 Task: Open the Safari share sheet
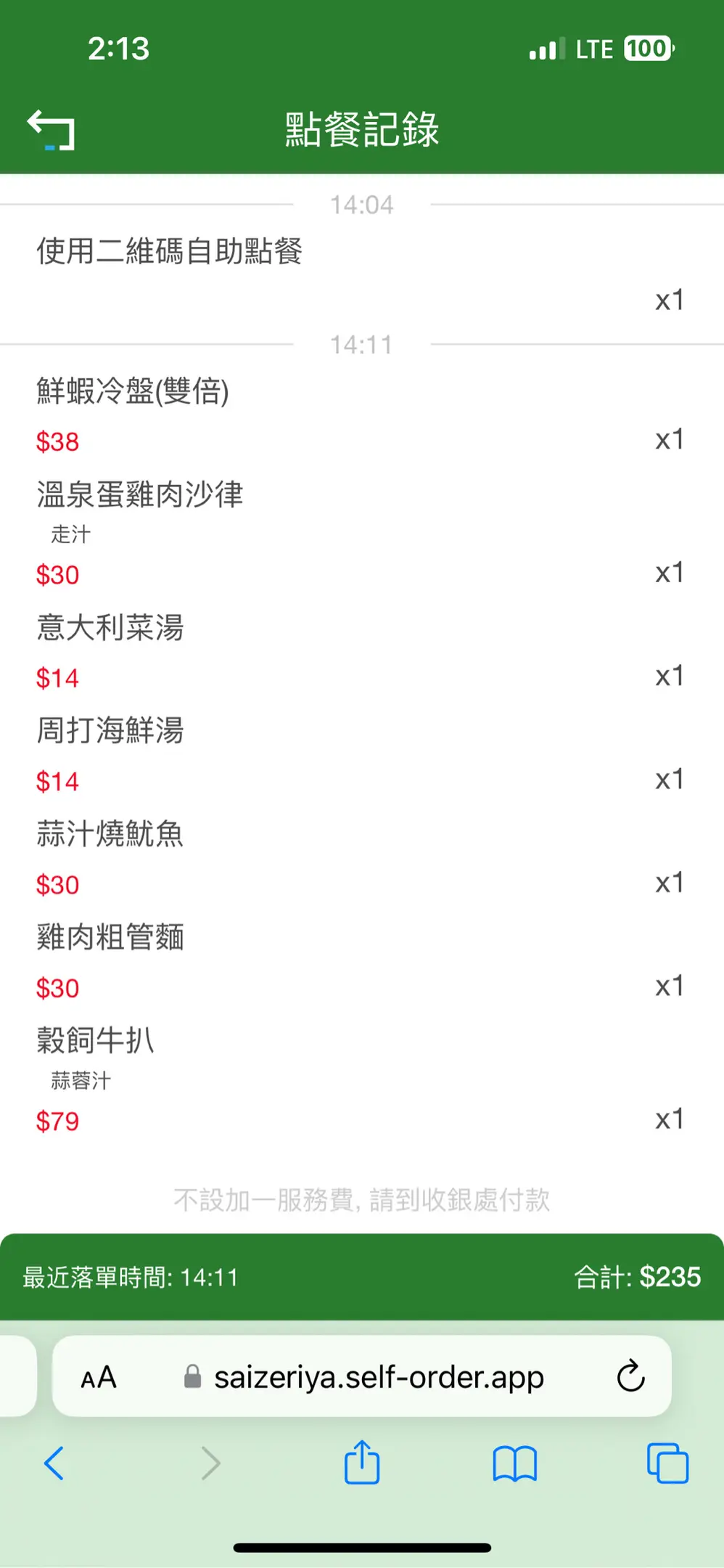[362, 1461]
